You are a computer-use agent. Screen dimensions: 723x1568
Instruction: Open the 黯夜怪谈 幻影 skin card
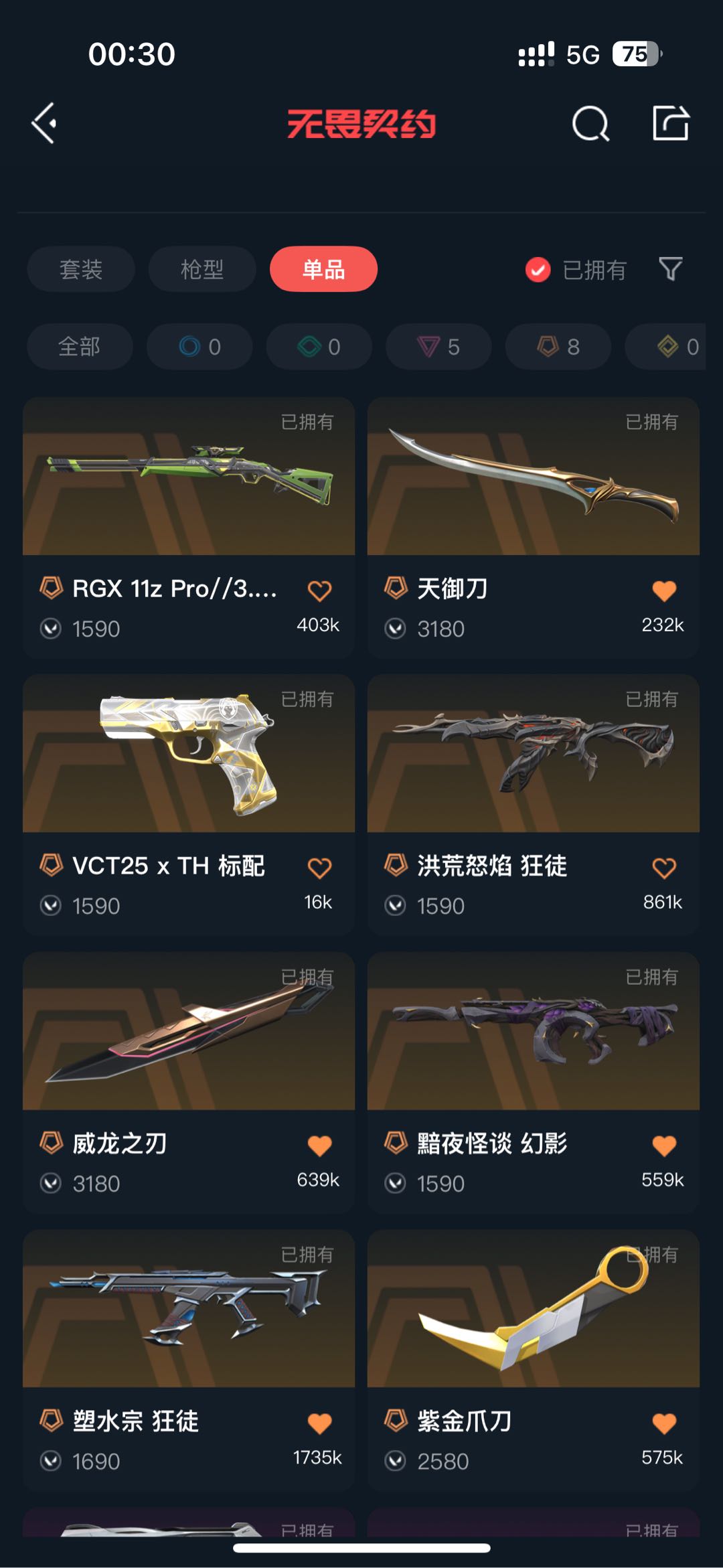click(533, 1032)
